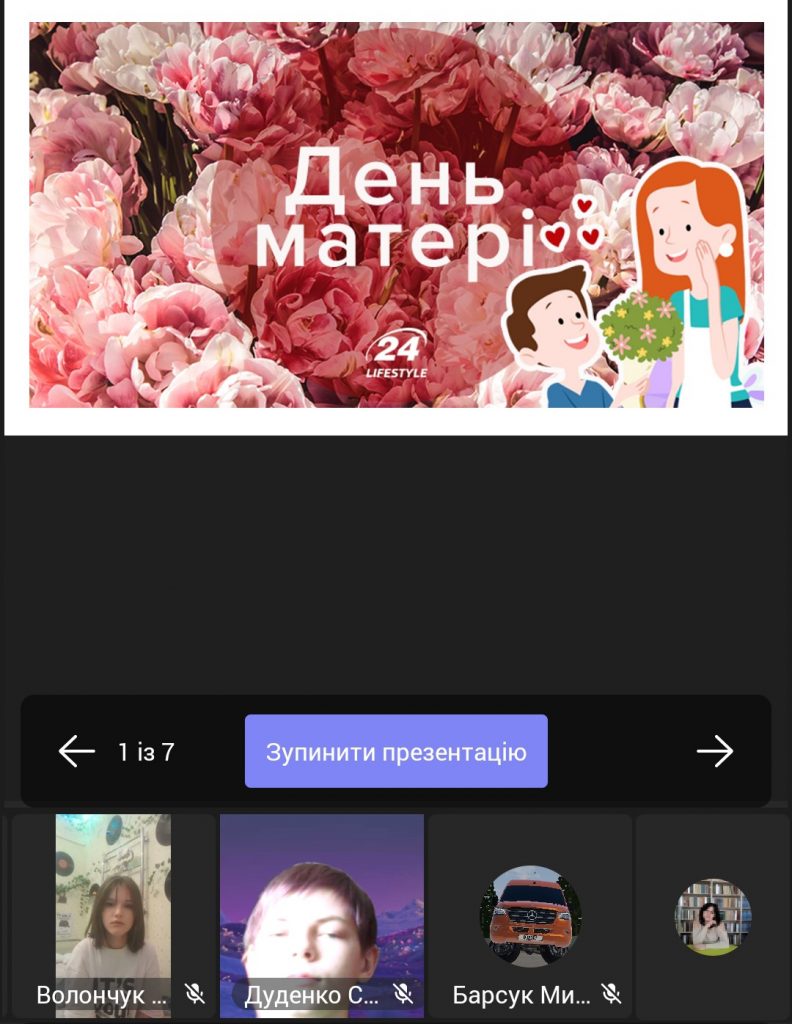This screenshot has width=792, height=1024.
Task: Select the participant tile with bookshelf avatar
Action: point(712,914)
